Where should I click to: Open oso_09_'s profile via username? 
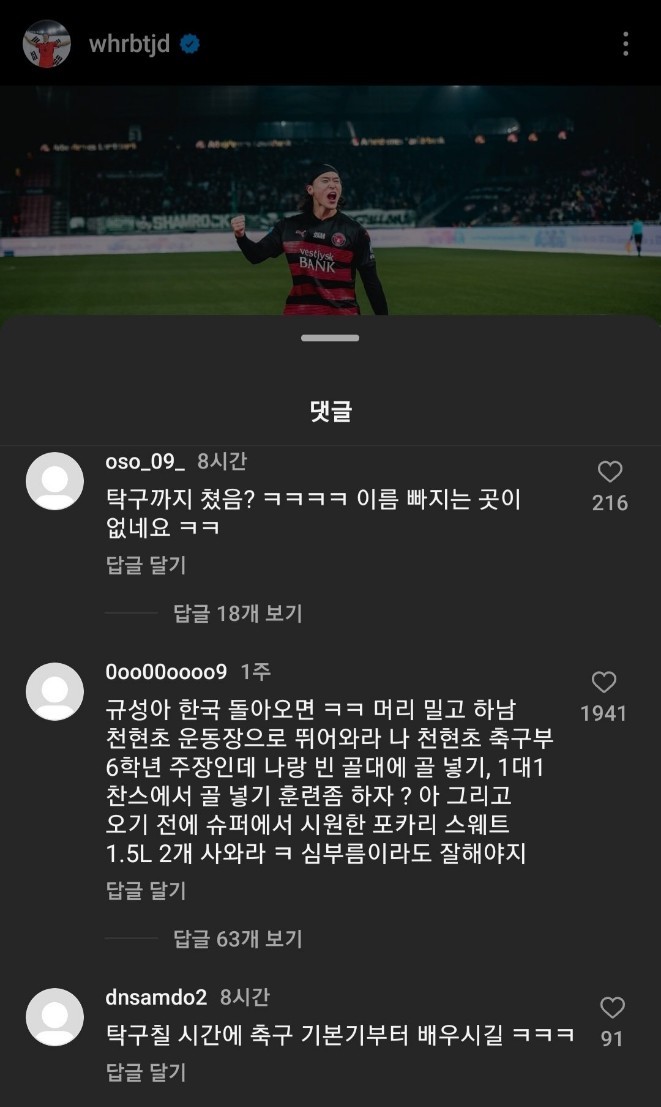pos(145,461)
